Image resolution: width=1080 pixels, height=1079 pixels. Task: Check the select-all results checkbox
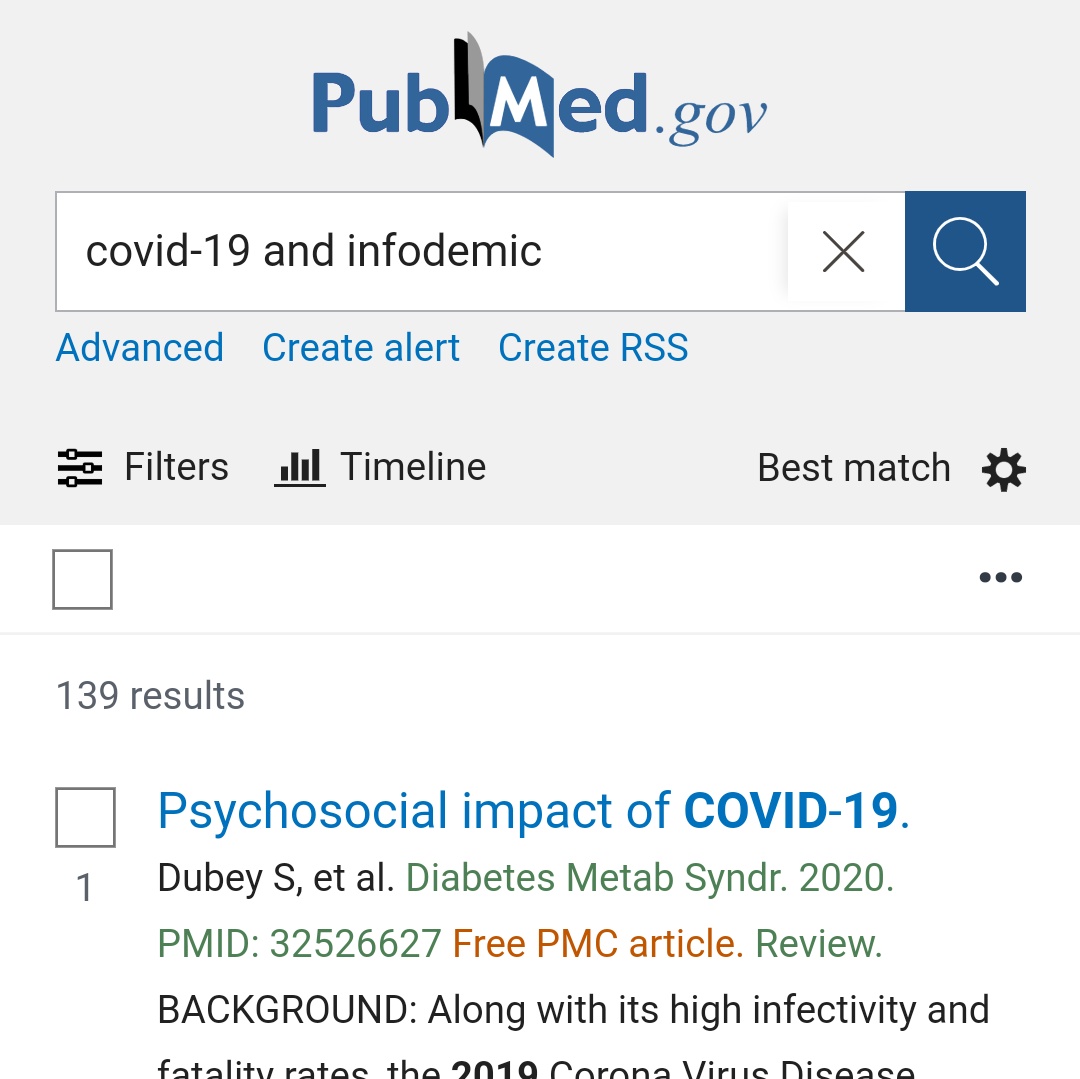coord(82,579)
